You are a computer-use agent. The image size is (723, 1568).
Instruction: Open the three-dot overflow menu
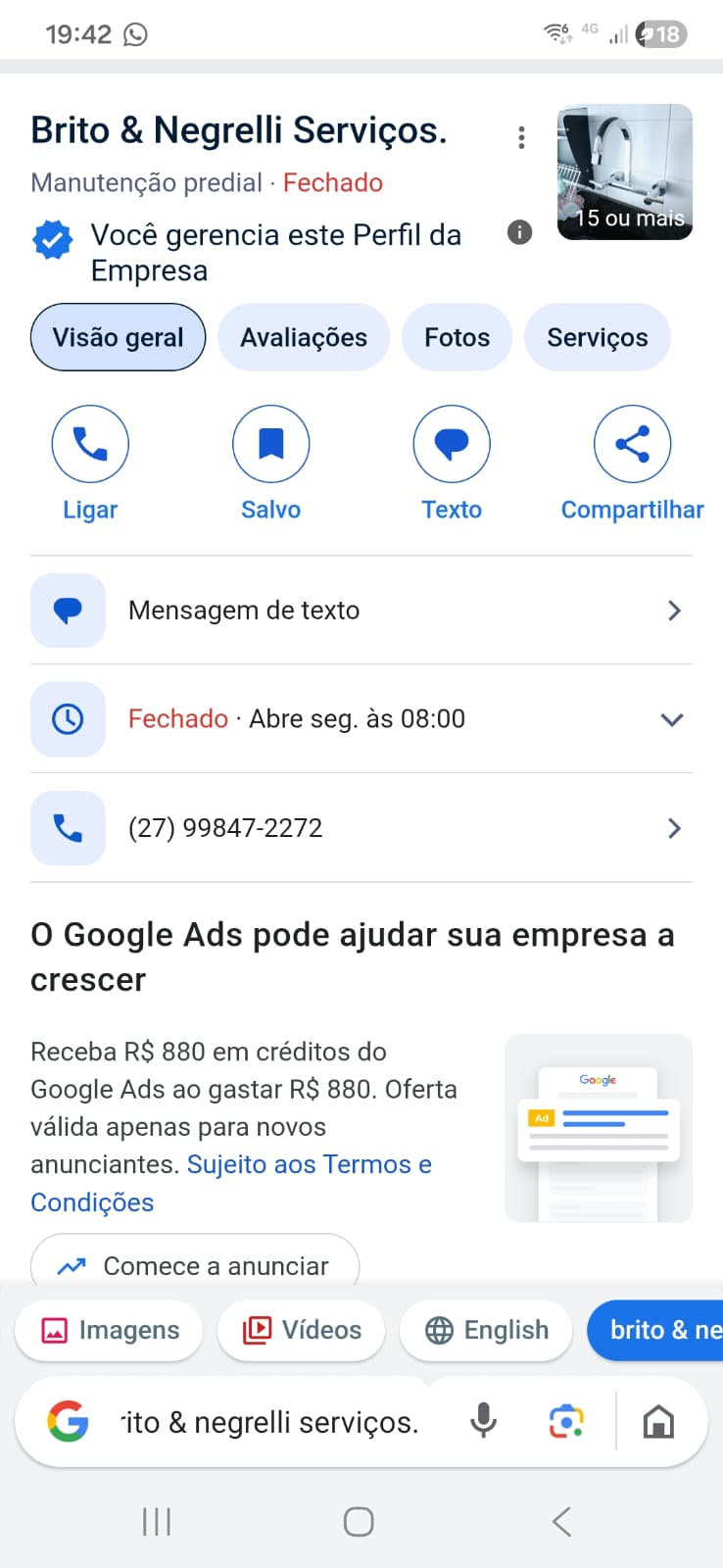coord(520,137)
